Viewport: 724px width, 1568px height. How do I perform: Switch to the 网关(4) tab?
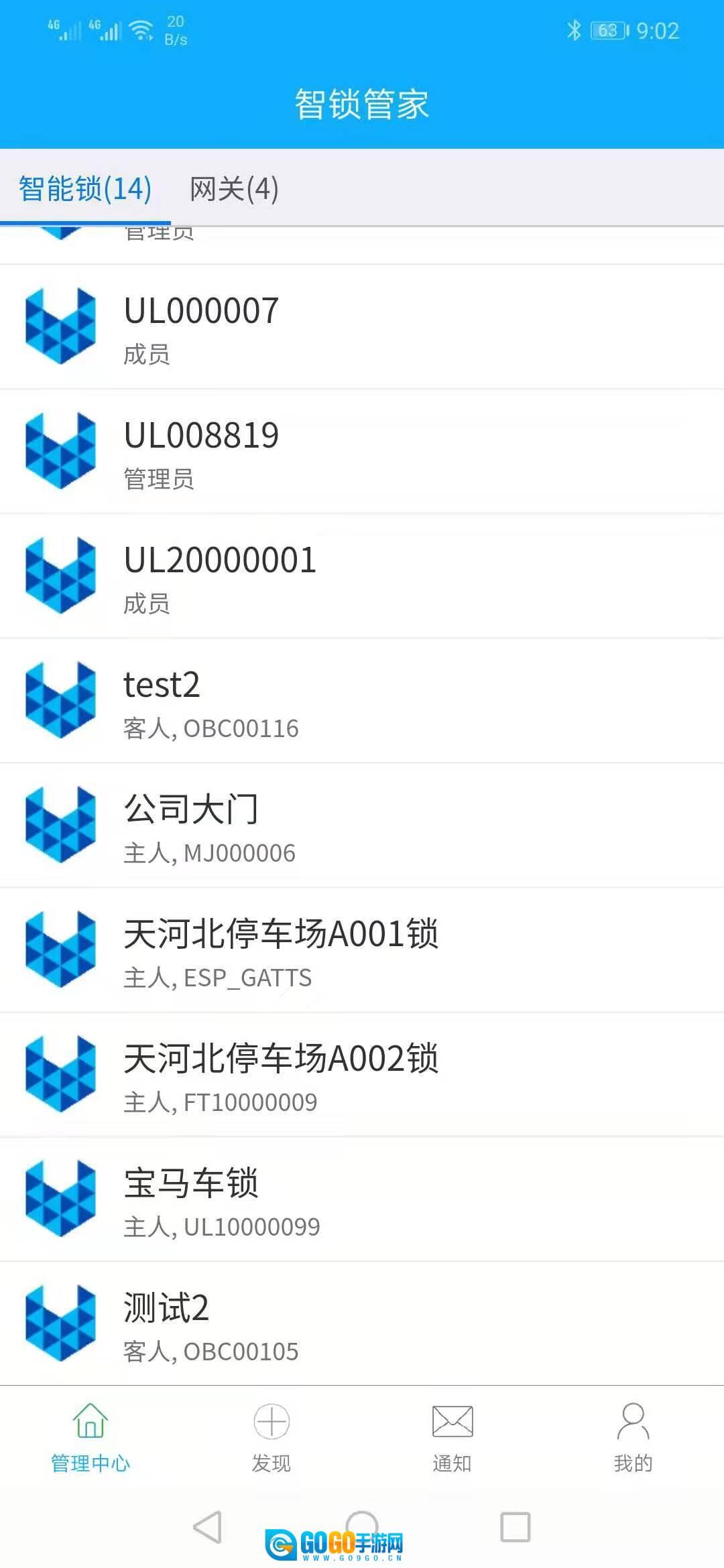[233, 189]
